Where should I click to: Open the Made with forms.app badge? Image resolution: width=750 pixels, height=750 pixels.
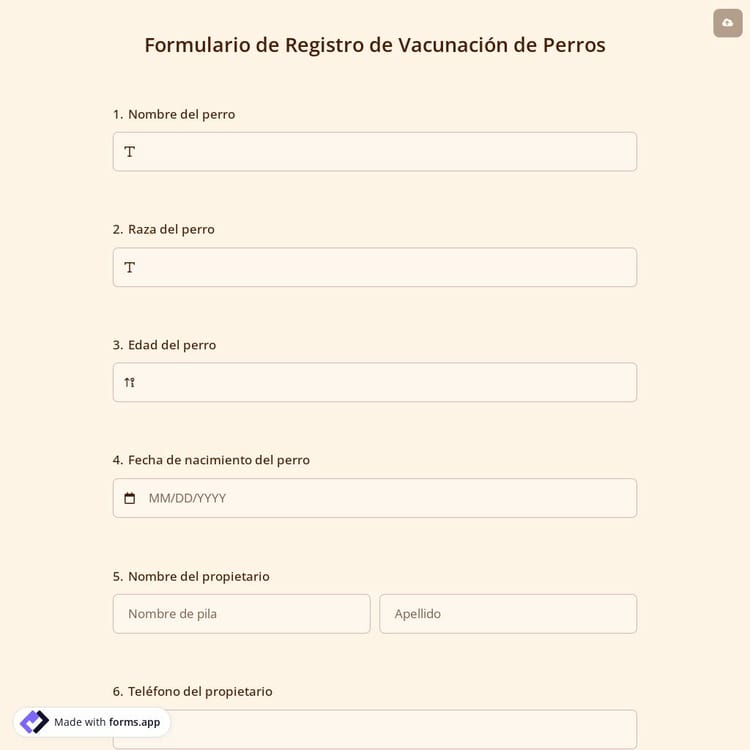click(92, 722)
